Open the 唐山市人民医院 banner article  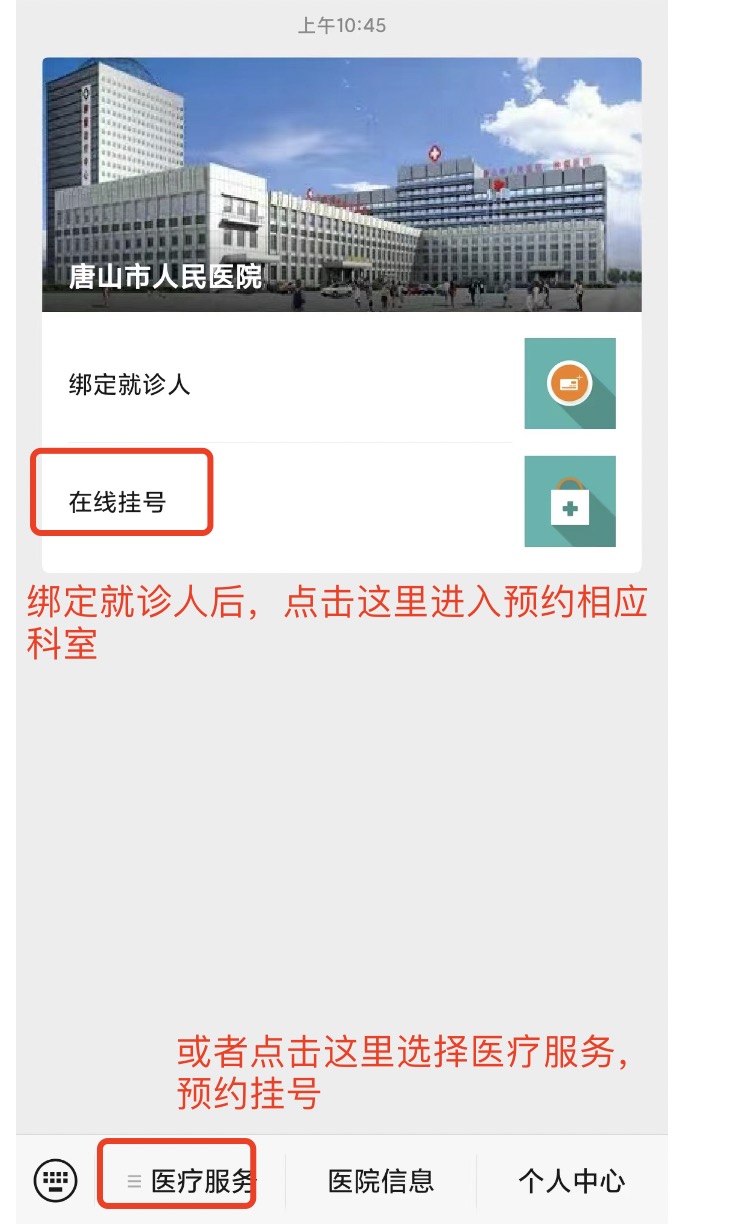click(341, 185)
